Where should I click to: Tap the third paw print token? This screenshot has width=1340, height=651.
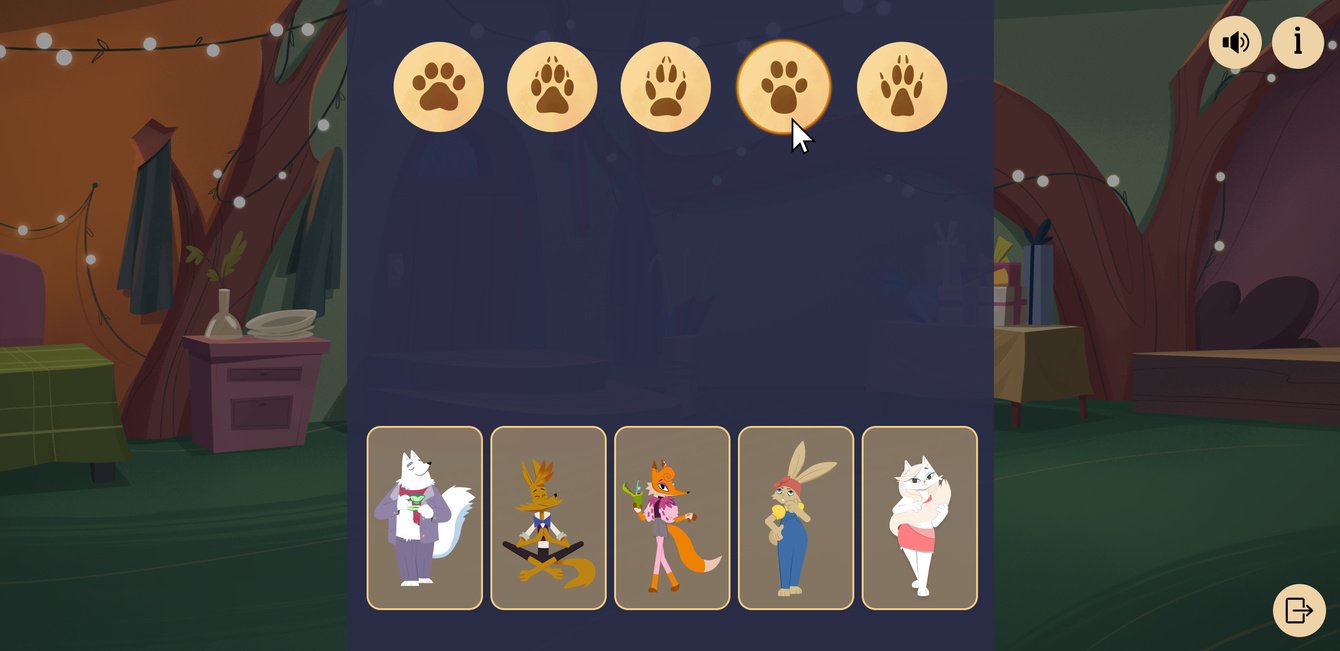point(666,87)
